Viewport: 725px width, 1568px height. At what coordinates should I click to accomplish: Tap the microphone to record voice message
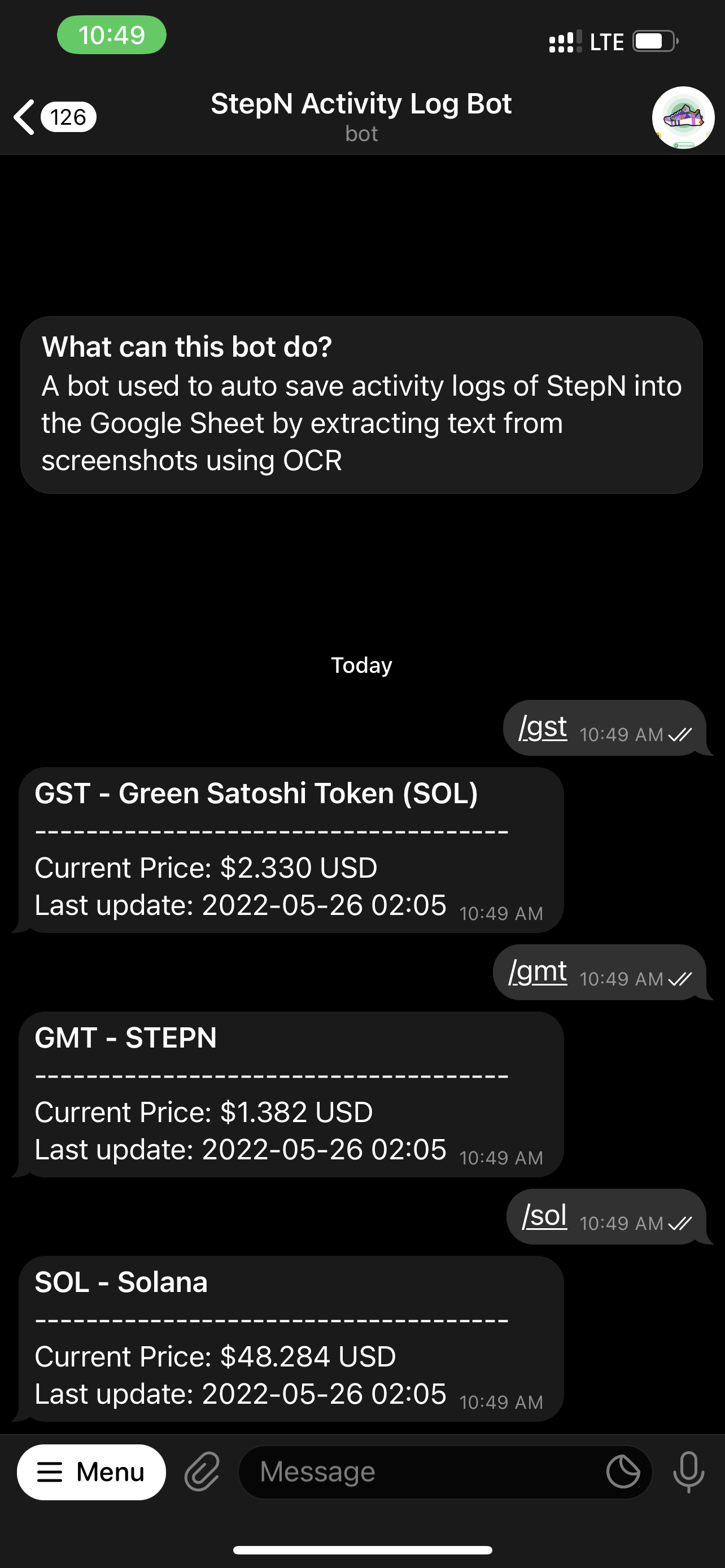point(688,1471)
